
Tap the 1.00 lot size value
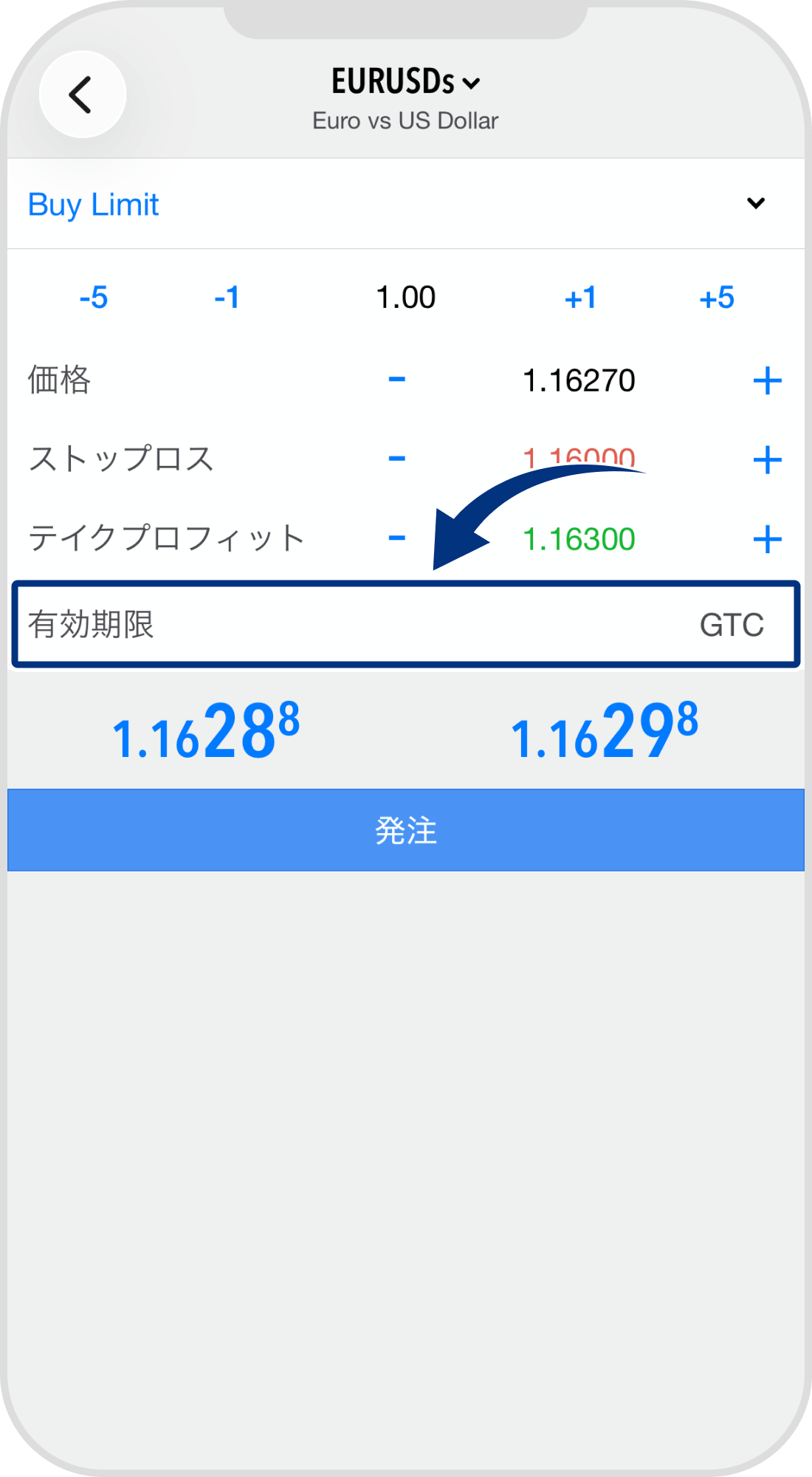(x=406, y=297)
